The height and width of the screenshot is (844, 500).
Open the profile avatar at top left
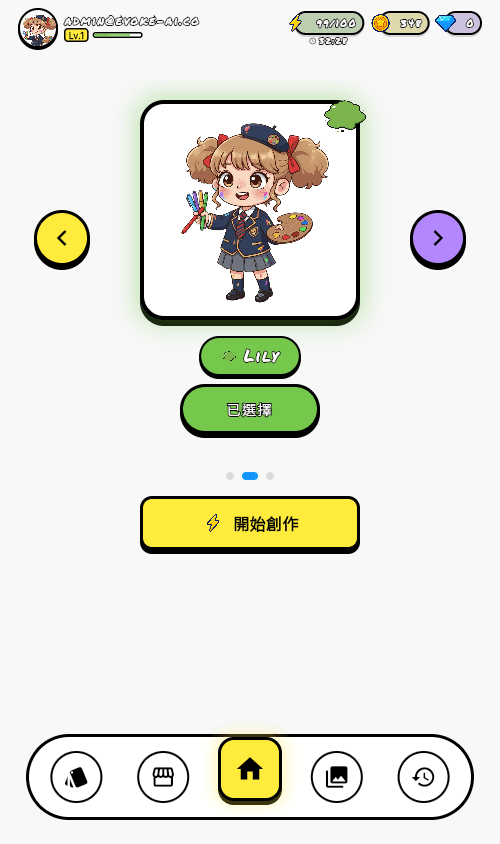pos(38,29)
